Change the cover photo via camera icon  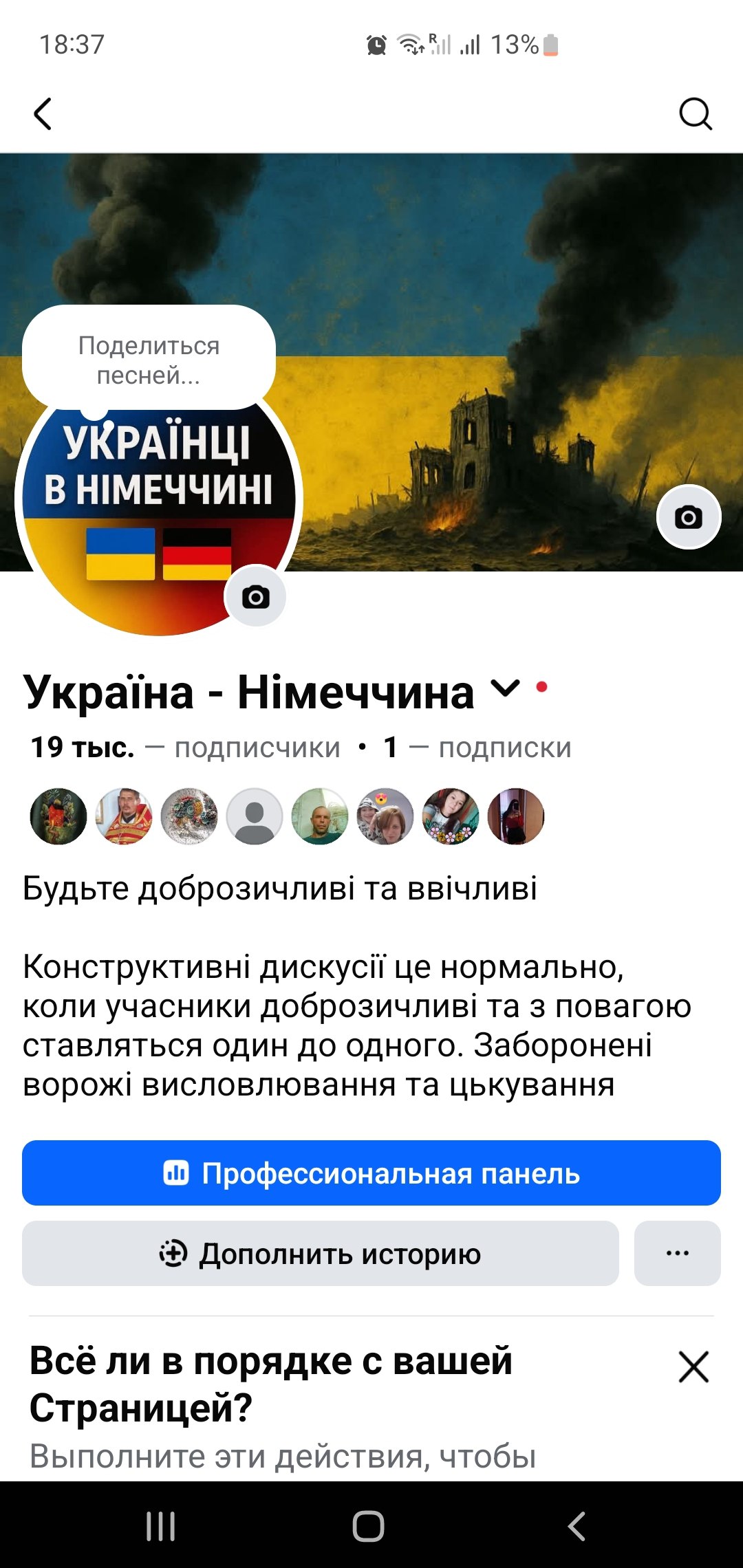coord(688,516)
